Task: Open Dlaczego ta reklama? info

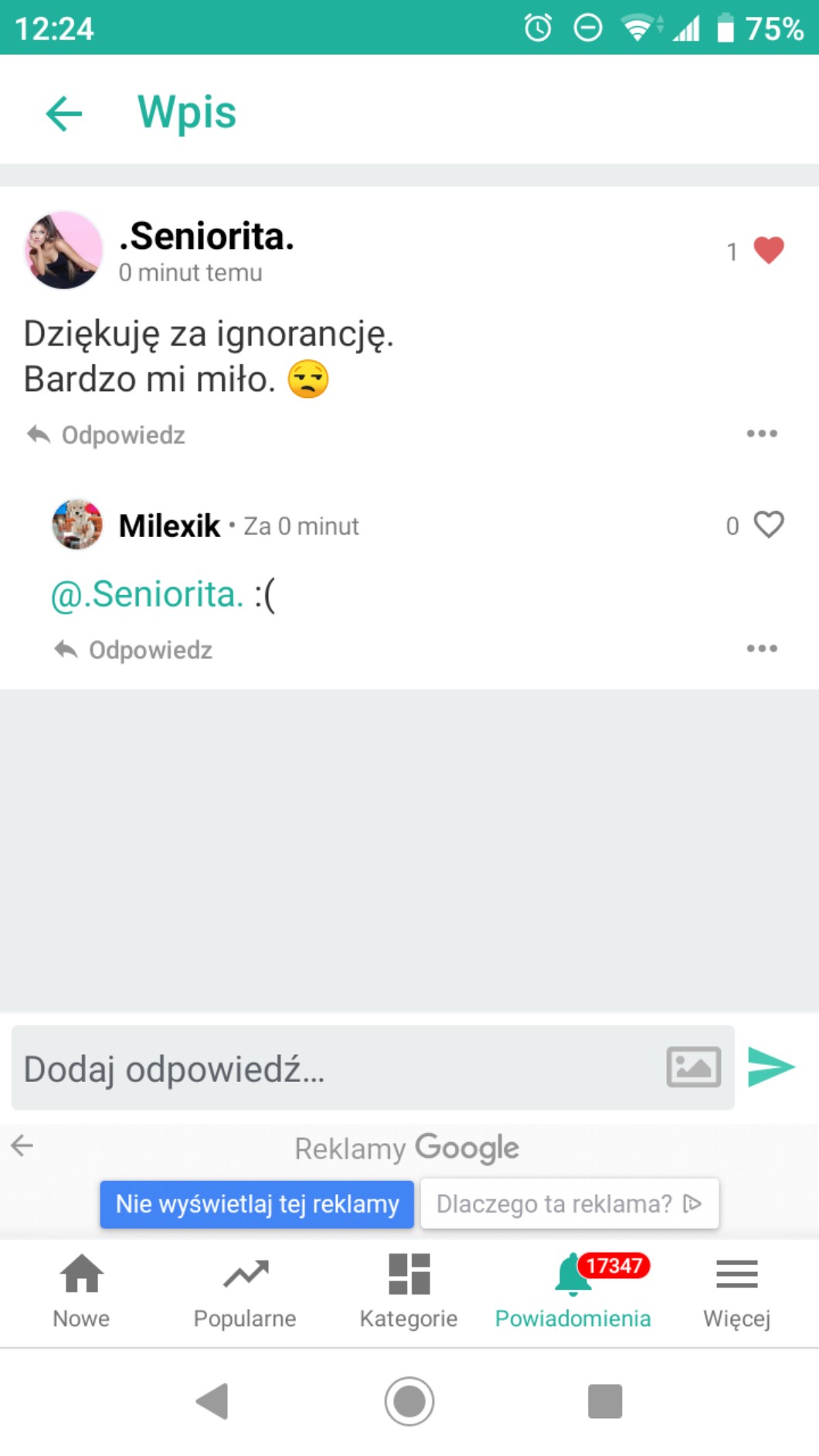Action: (x=569, y=1204)
